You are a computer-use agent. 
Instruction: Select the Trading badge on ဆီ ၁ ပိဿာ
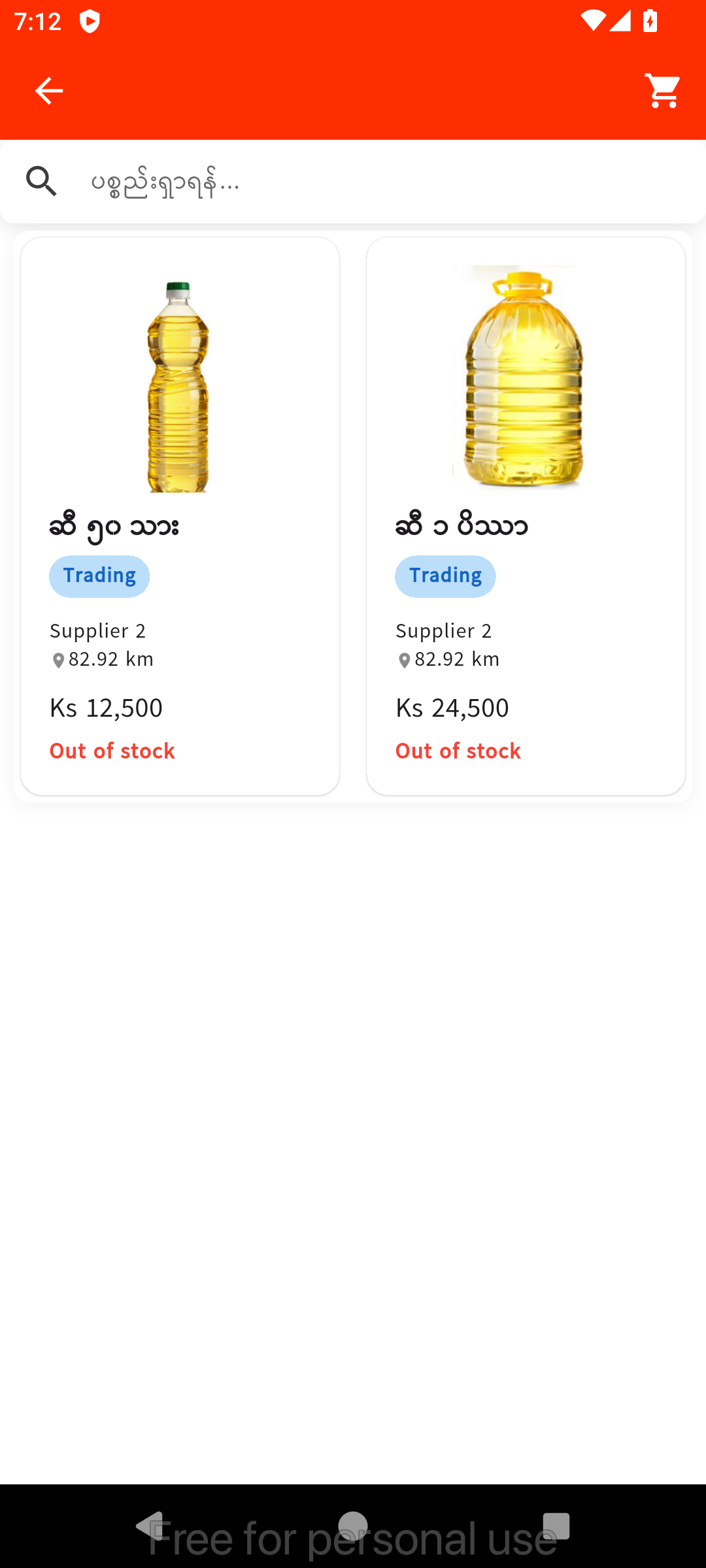[x=445, y=576]
